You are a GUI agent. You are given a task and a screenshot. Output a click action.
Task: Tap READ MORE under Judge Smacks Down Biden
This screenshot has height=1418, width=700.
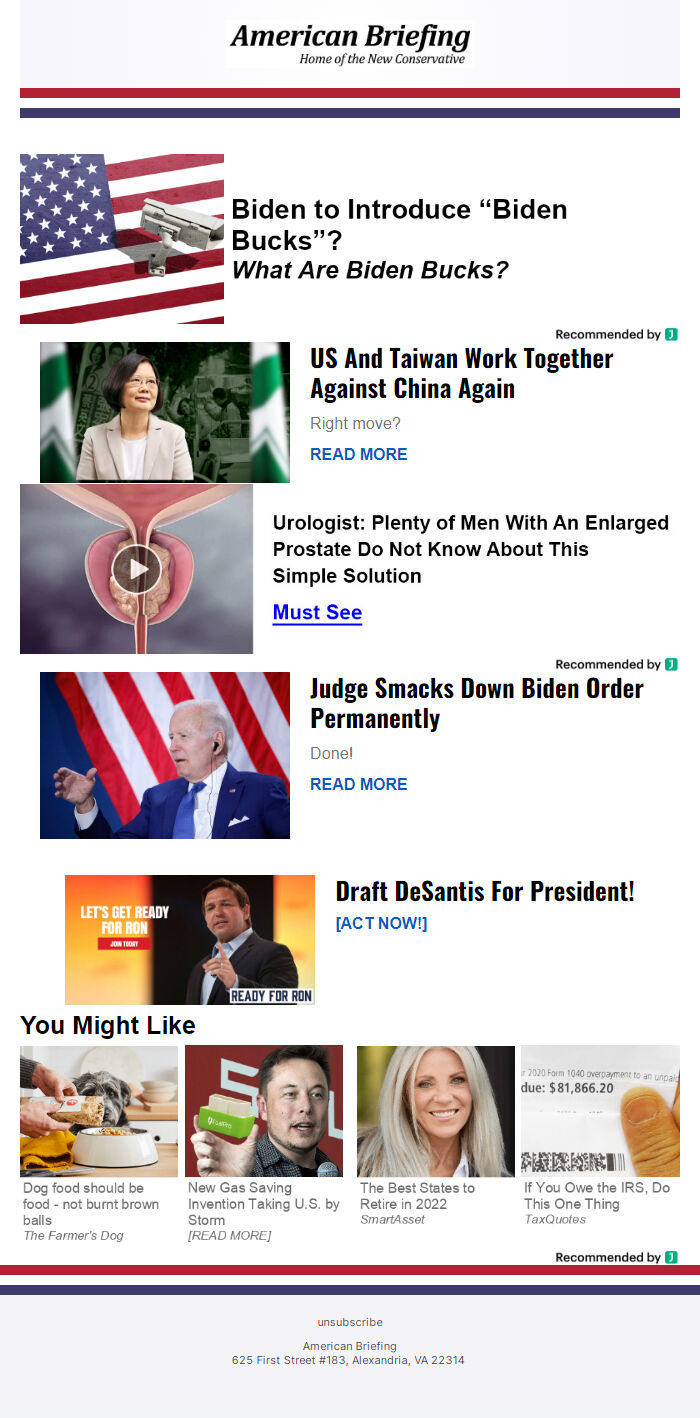click(358, 784)
